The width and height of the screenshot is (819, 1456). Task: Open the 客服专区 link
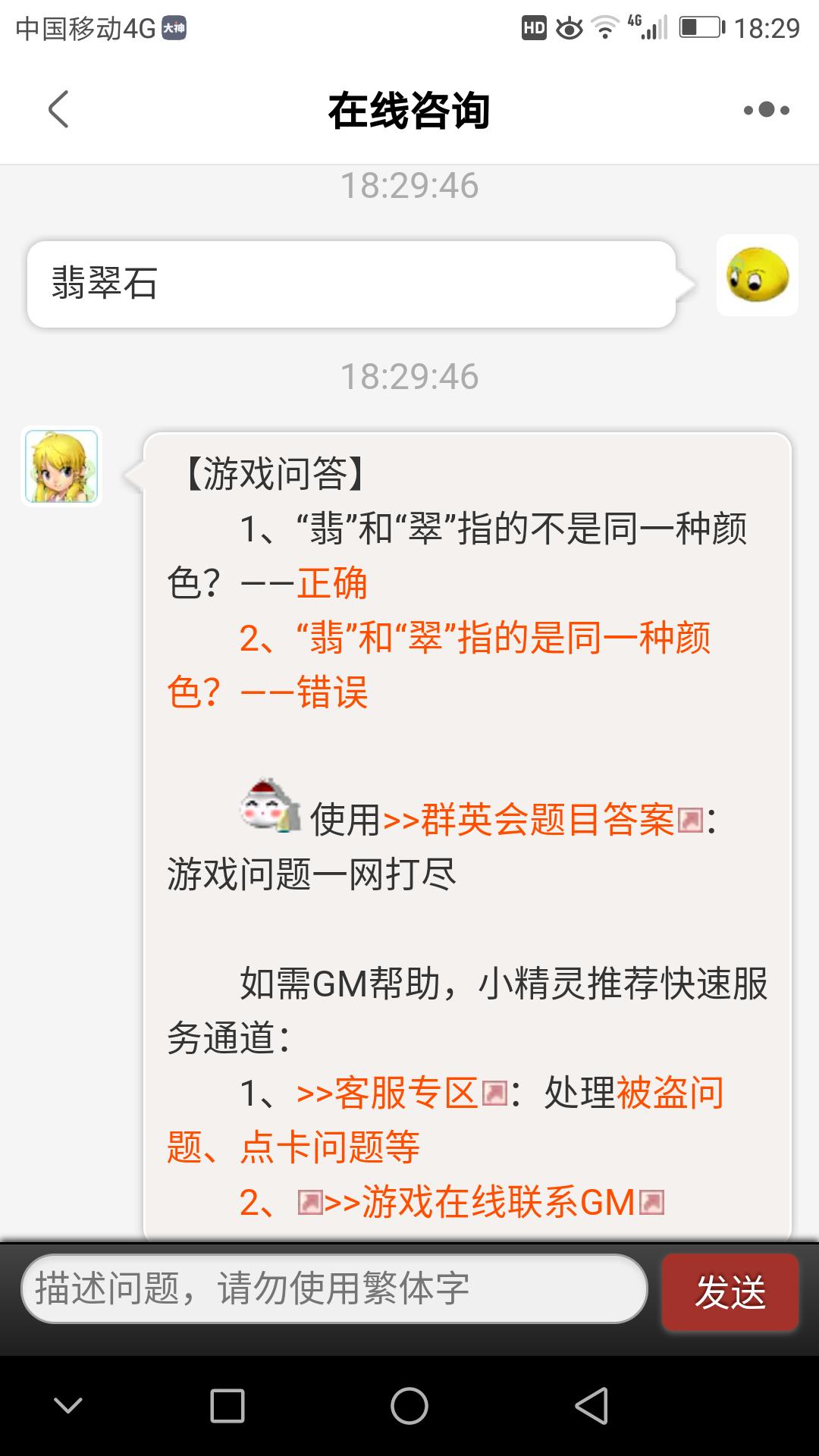pos(405,1094)
